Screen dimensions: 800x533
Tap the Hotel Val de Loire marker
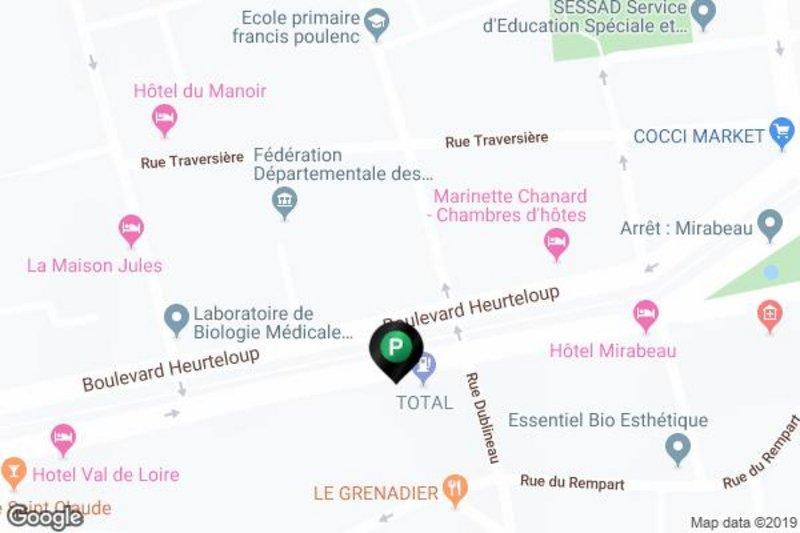pyautogui.click(x=63, y=438)
